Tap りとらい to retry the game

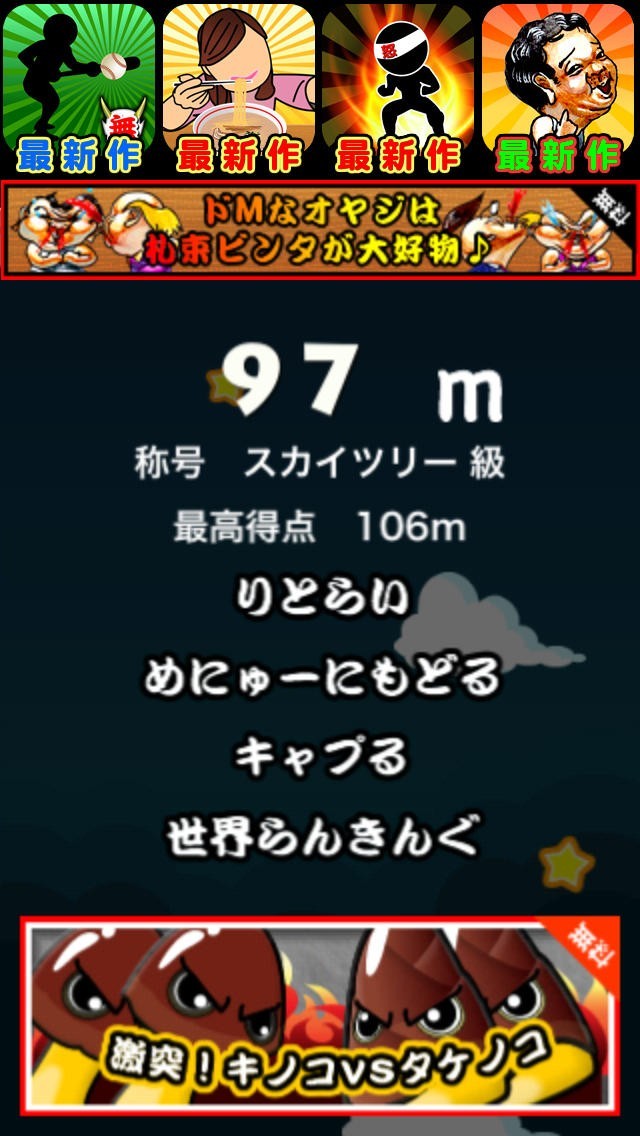[322, 599]
